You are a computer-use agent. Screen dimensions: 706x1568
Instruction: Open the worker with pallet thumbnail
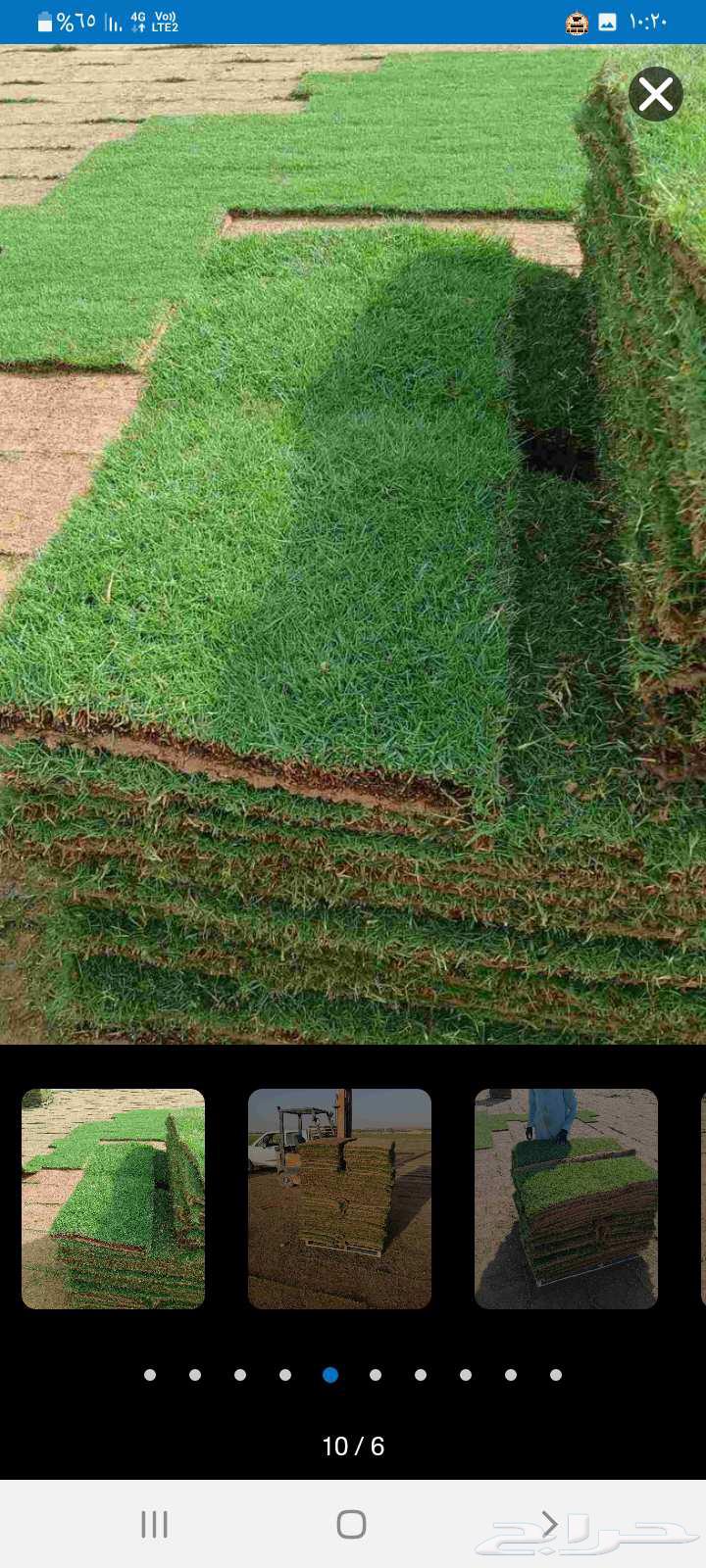(x=567, y=1198)
